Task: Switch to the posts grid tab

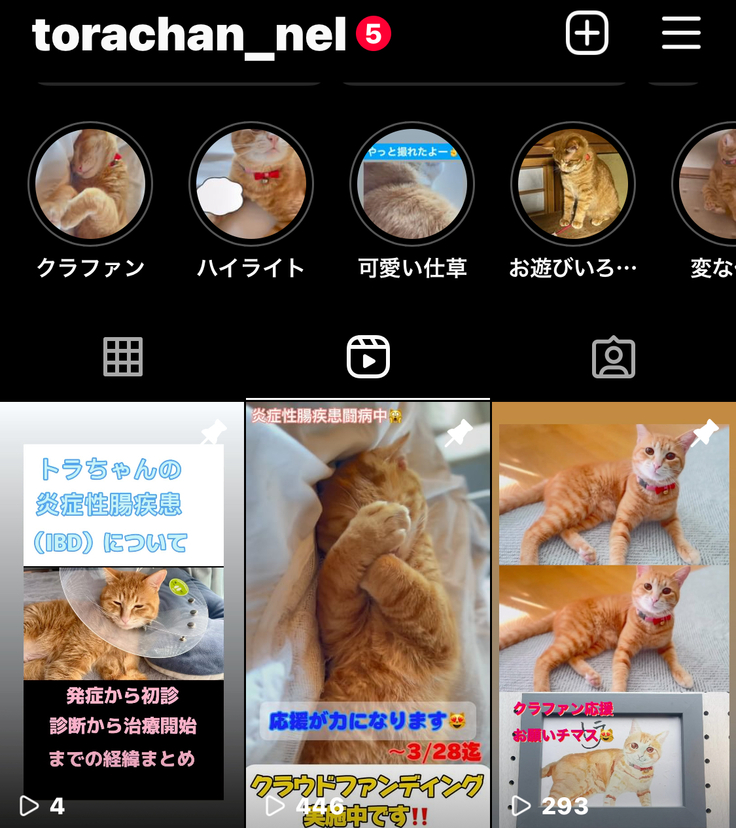Action: click(123, 357)
